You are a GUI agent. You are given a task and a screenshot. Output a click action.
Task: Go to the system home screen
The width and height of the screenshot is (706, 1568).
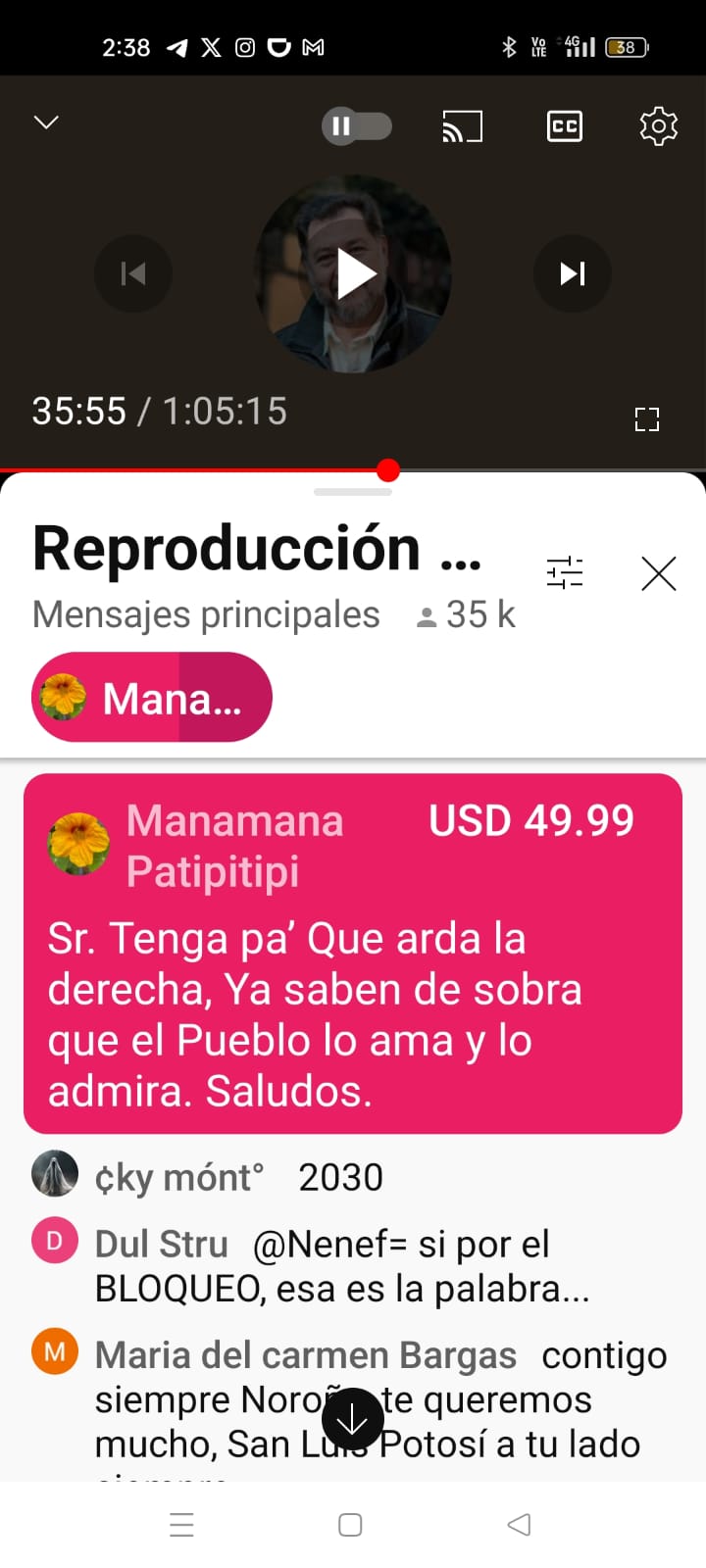(x=350, y=1525)
